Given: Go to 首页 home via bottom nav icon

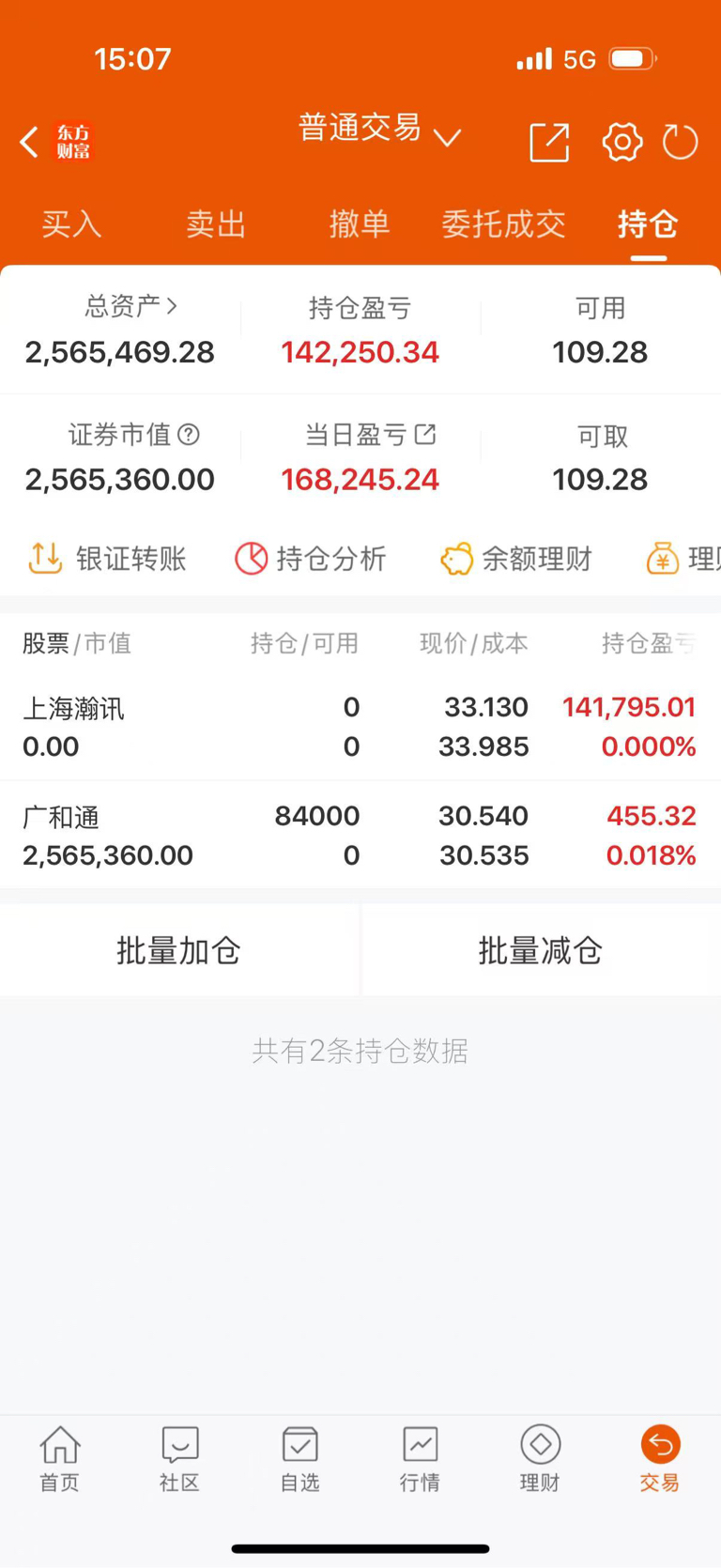Looking at the screenshot, I should coord(59,1452).
